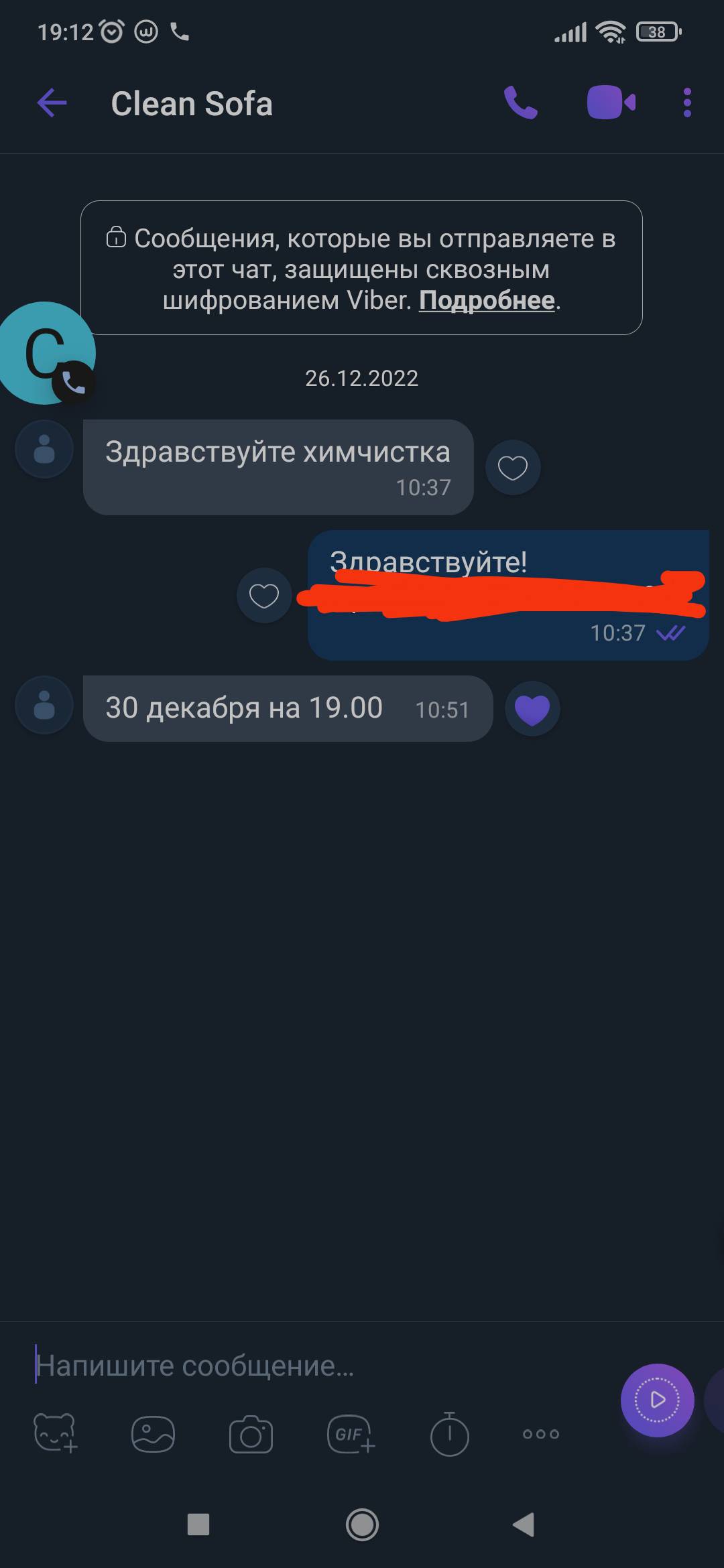724x1568 pixels.
Task: Open the three-dot overflow menu
Action: point(687,103)
